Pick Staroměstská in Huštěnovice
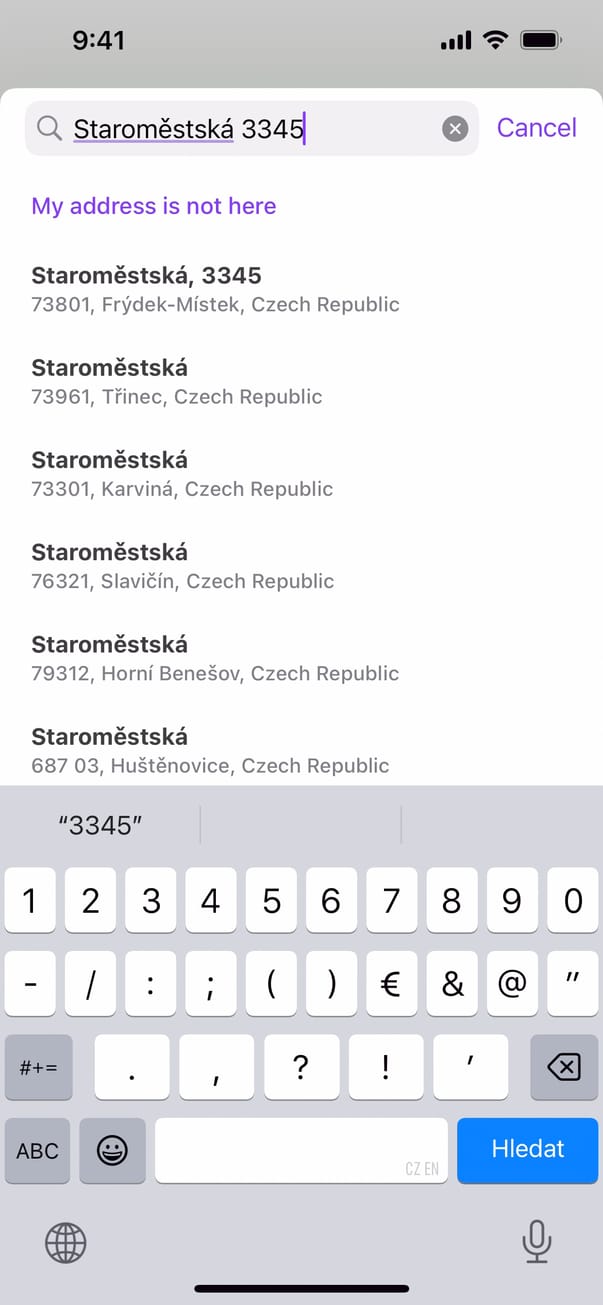Viewport: 603px width, 1305px height. coord(210,749)
